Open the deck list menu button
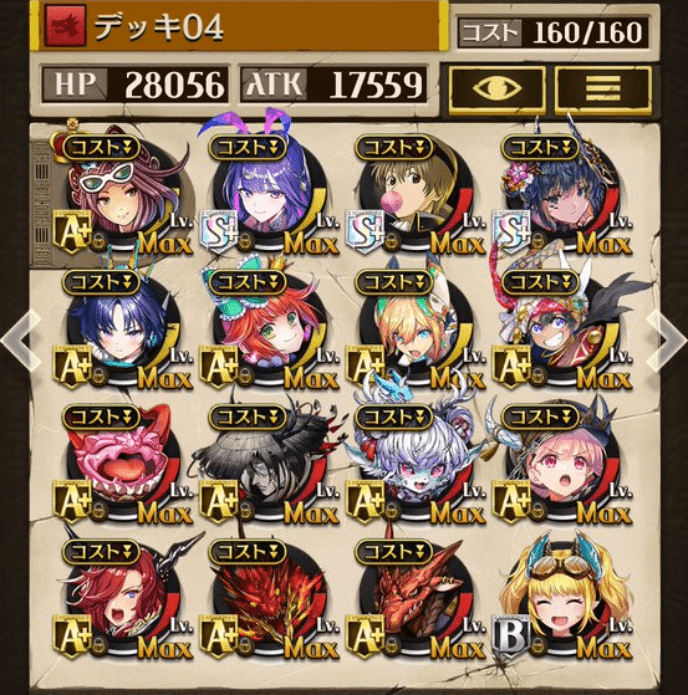 pos(603,89)
